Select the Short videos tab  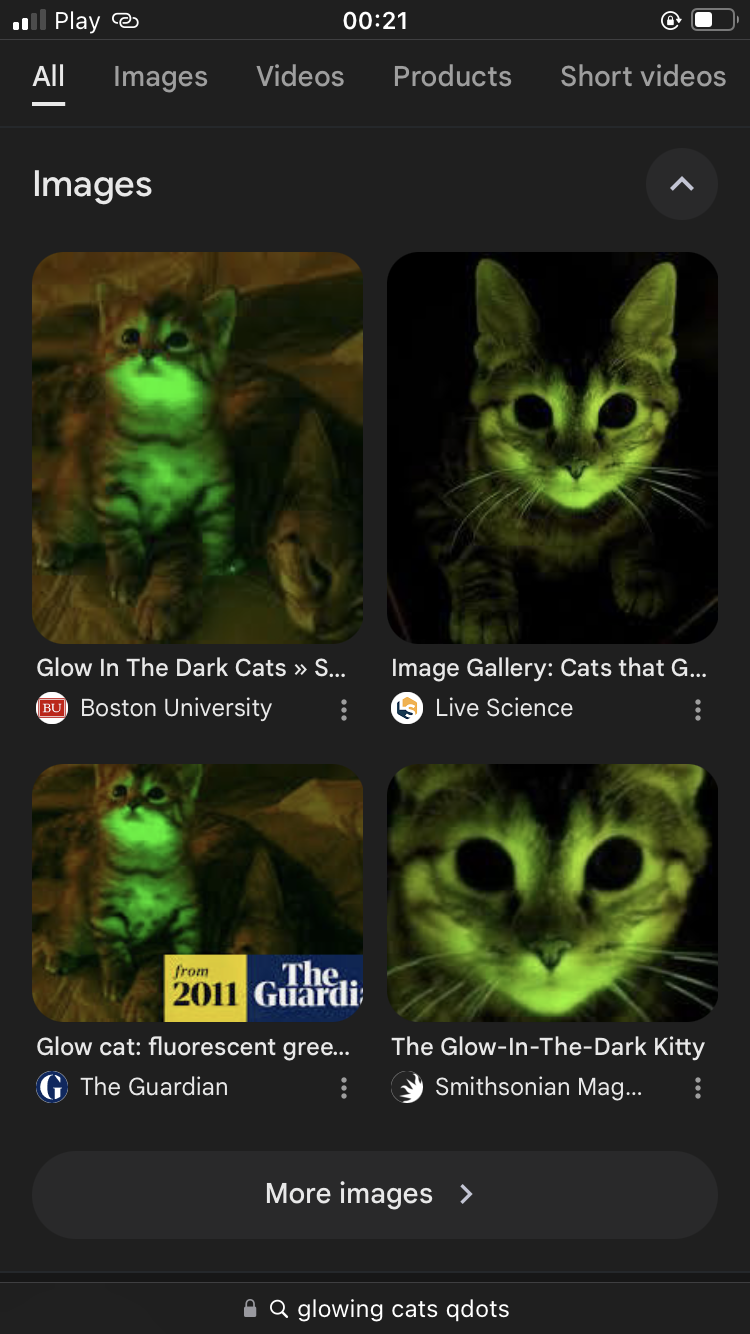click(643, 77)
